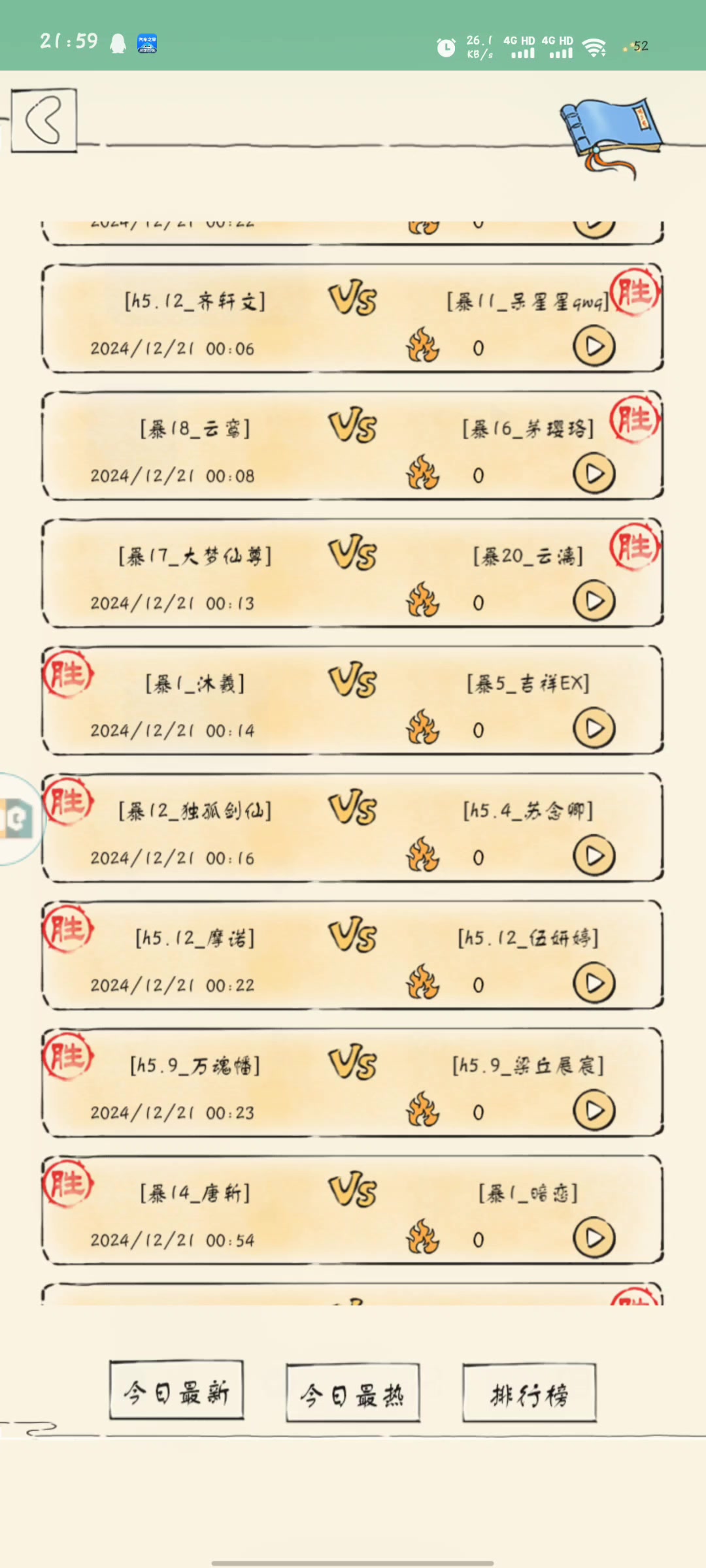Play replay of 独孤剑仙 vs 苏念卿

point(594,856)
